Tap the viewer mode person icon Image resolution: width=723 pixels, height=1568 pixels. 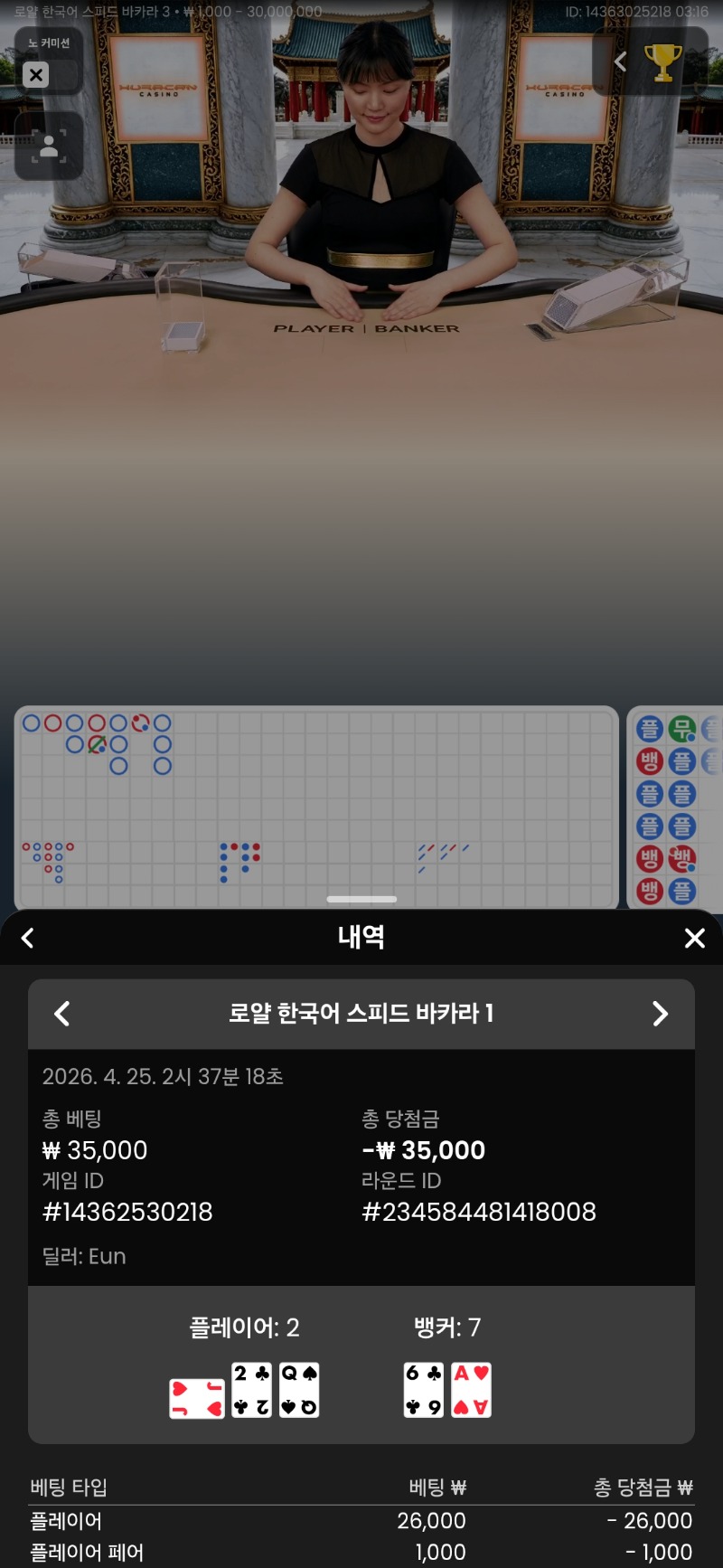(49, 146)
